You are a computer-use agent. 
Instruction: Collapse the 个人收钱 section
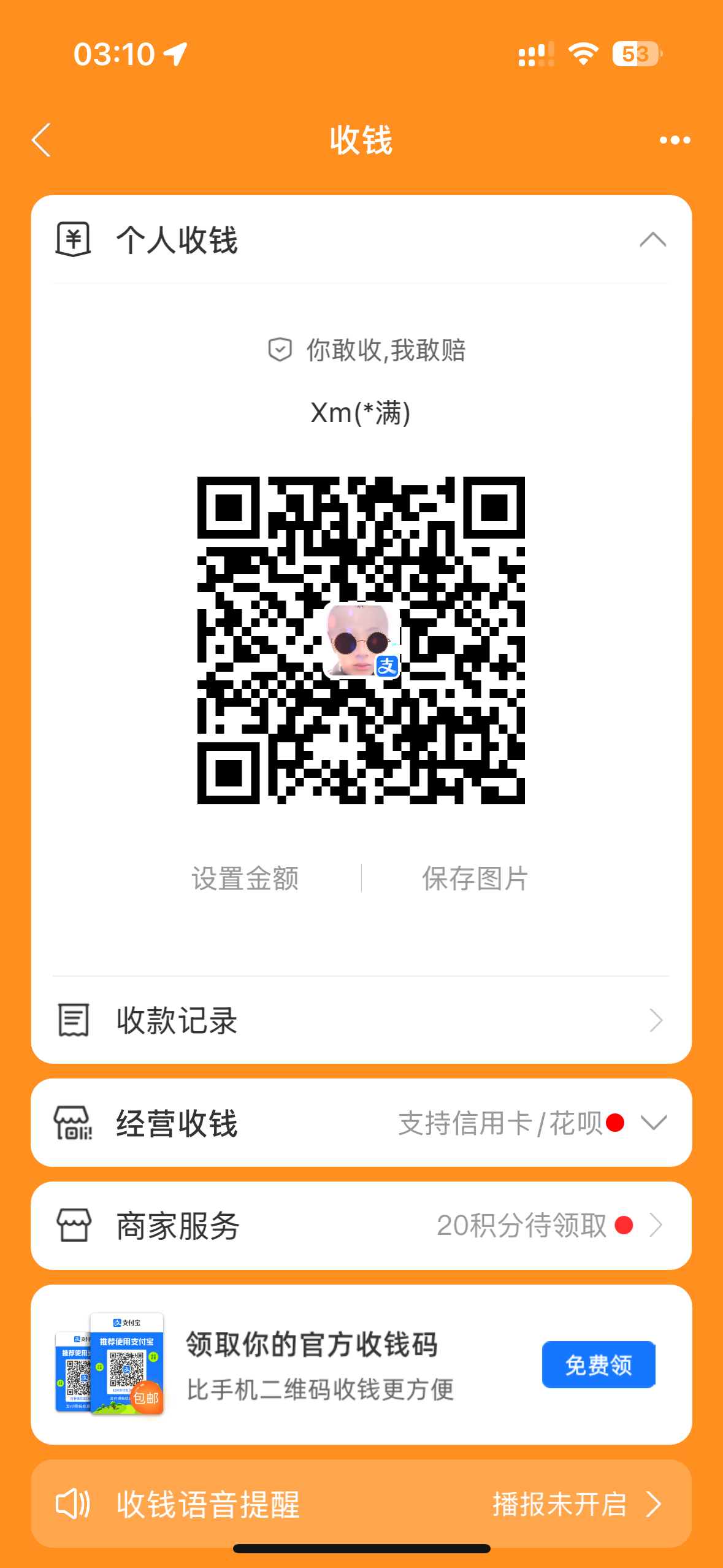pyautogui.click(x=652, y=239)
